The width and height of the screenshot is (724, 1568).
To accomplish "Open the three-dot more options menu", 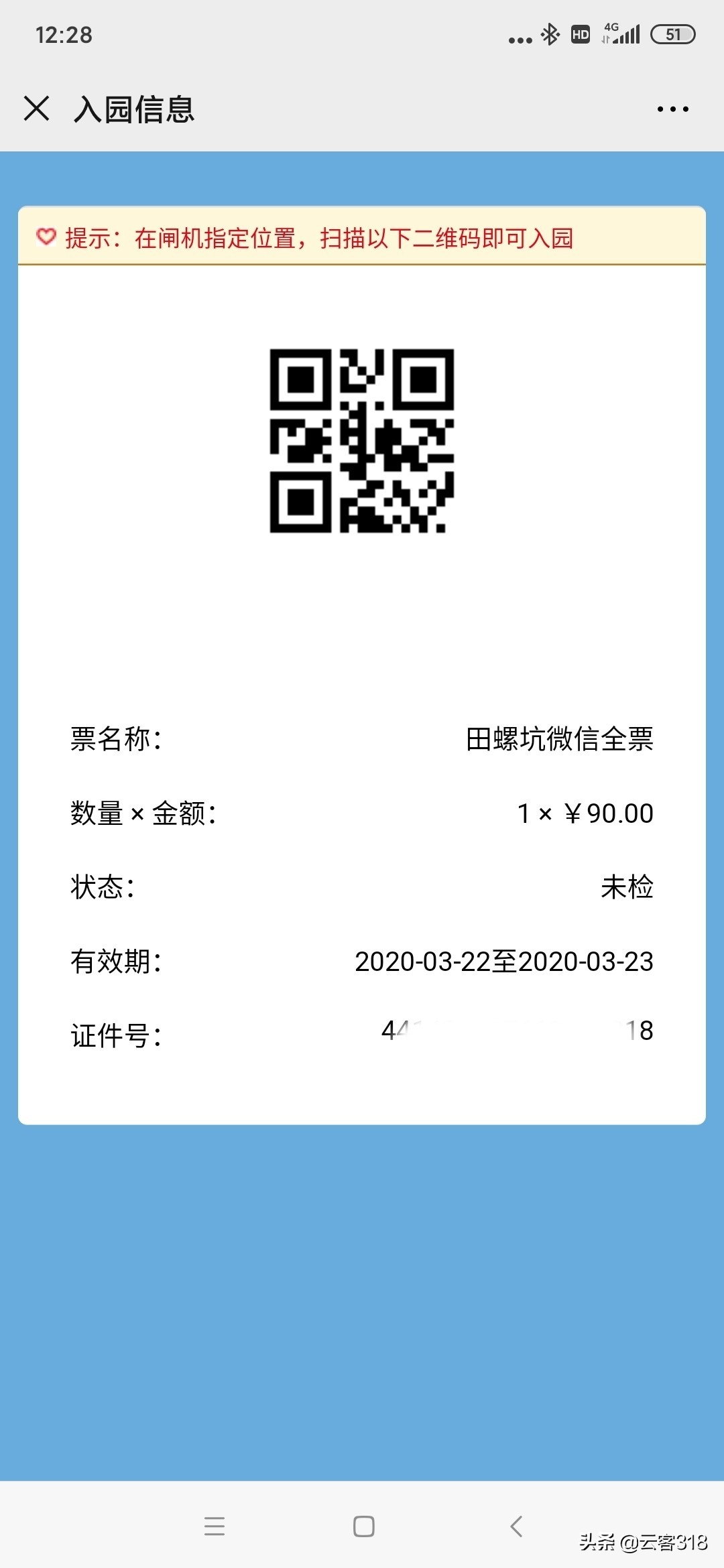I will coord(672,109).
